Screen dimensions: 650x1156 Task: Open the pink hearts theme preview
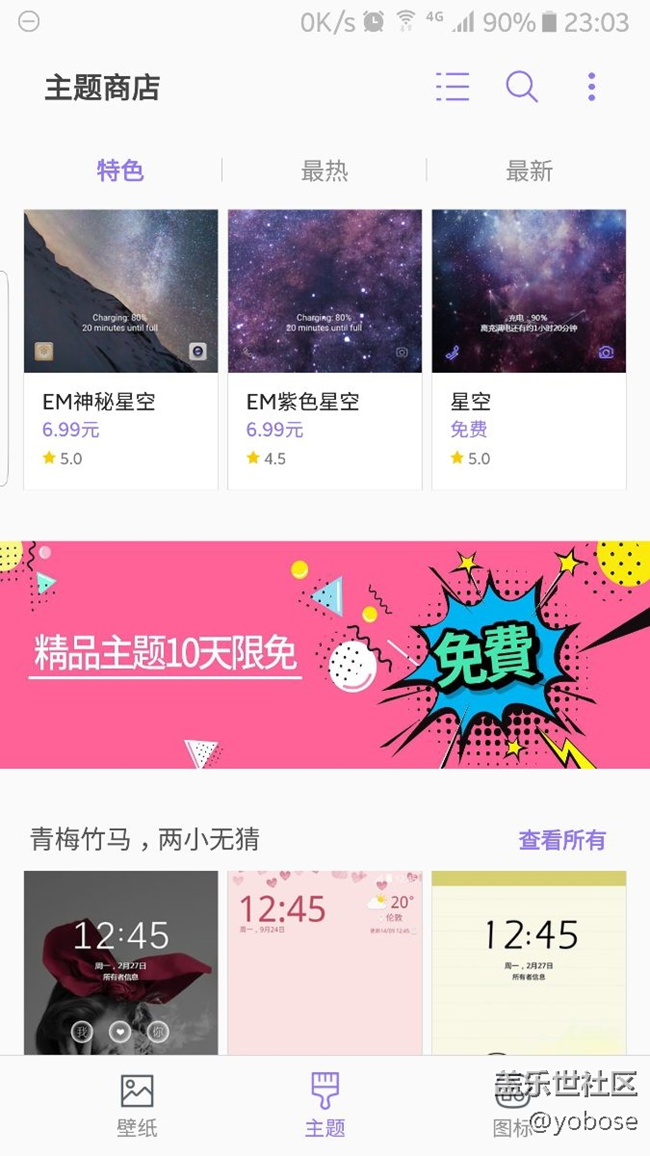tap(324, 960)
